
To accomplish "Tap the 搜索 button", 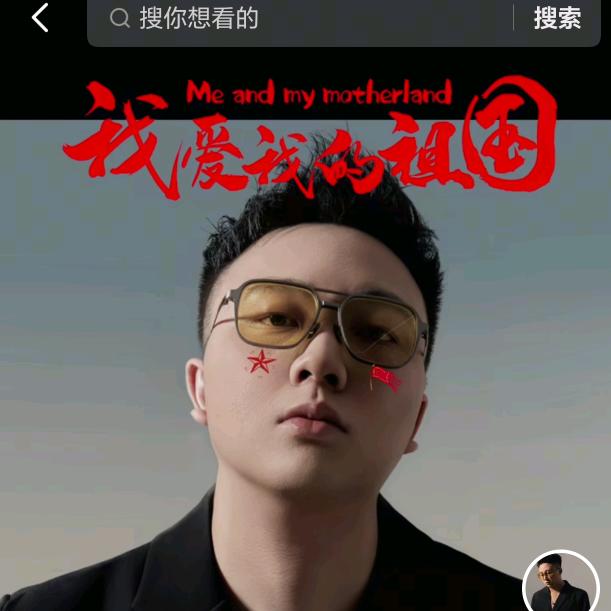I will pos(557,18).
